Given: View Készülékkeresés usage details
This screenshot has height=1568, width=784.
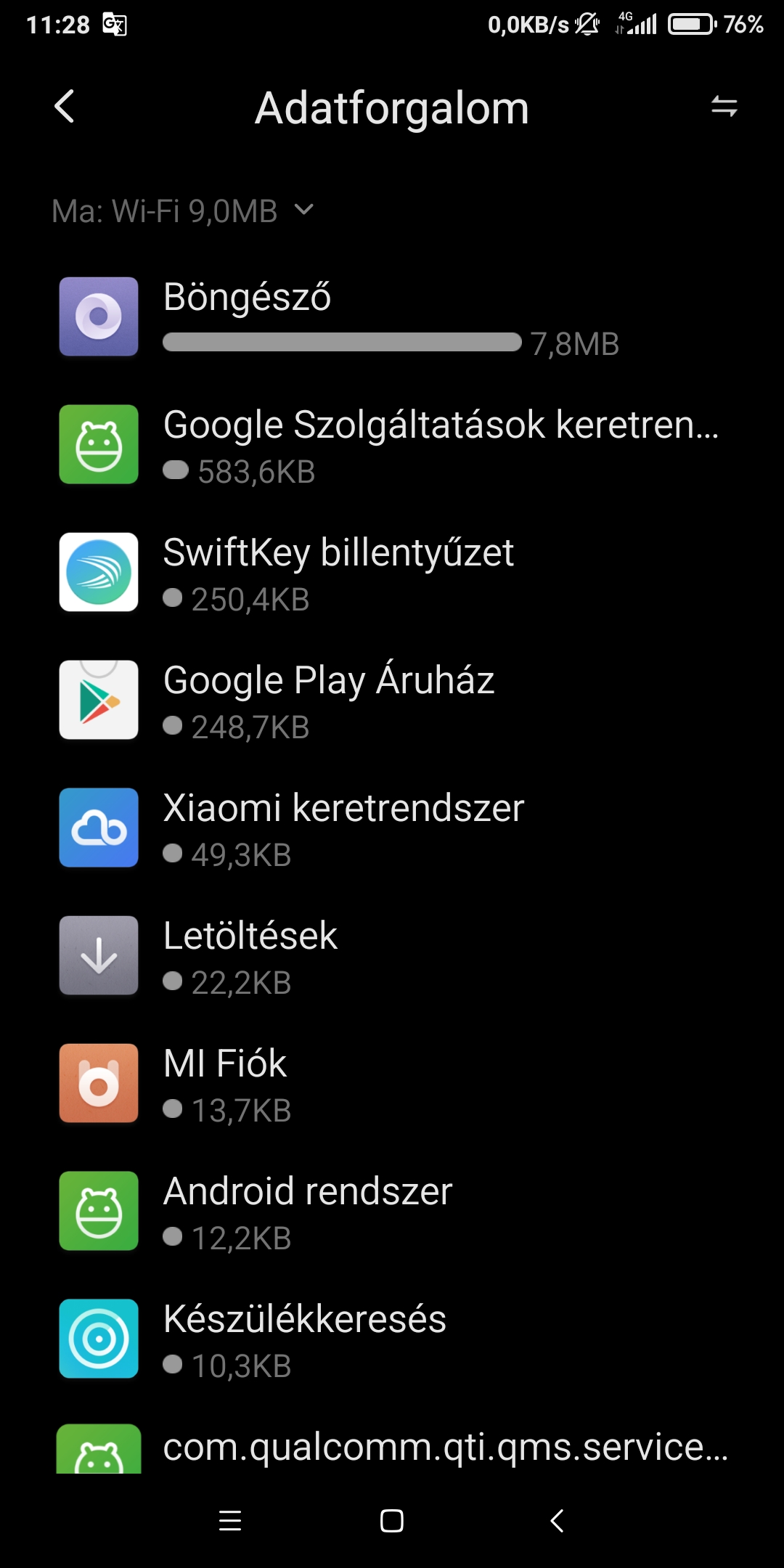Looking at the screenshot, I should pos(392,1339).
